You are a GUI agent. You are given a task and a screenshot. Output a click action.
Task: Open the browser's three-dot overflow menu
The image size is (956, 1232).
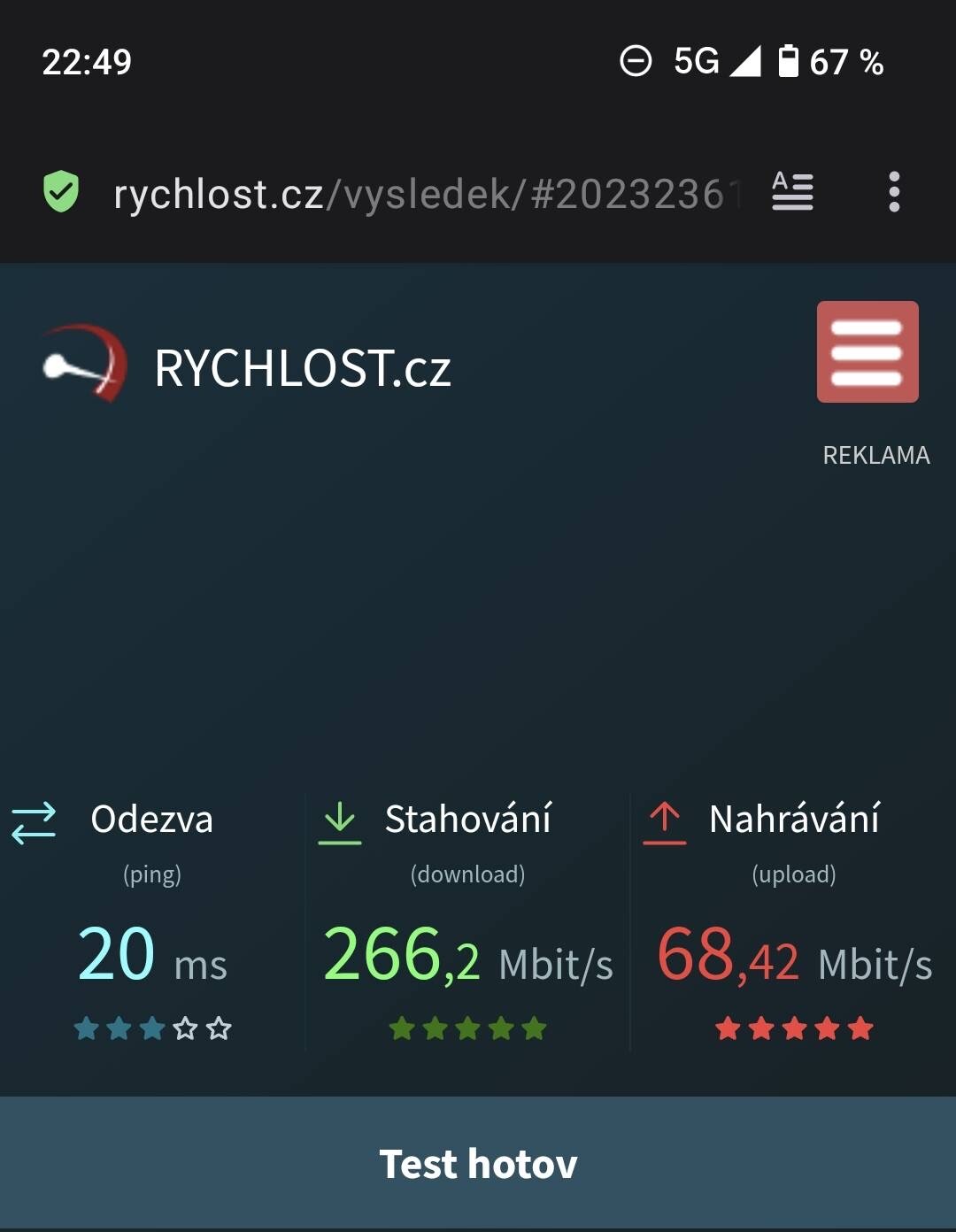pyautogui.click(x=894, y=192)
